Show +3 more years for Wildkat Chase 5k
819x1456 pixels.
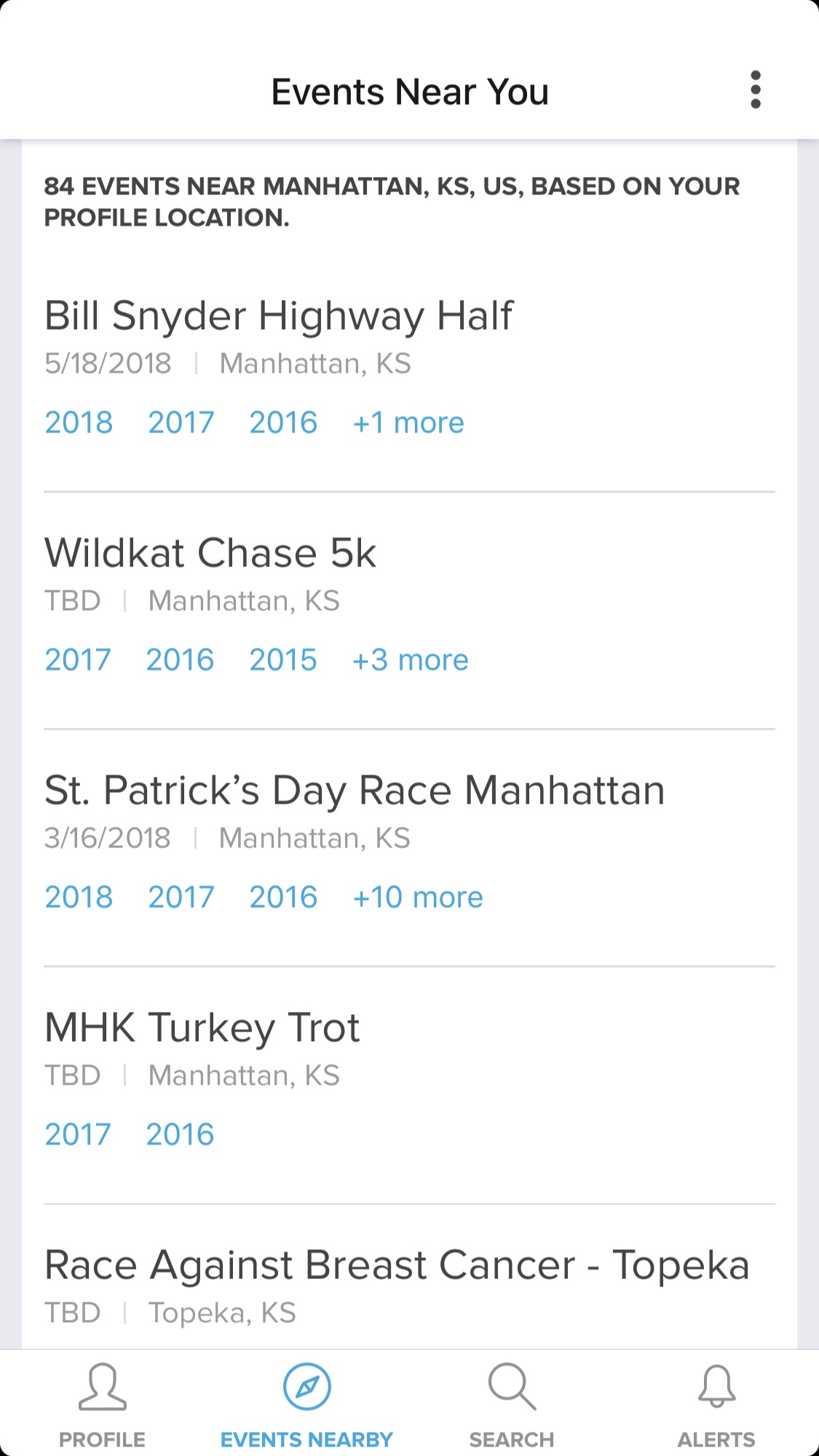[411, 660]
